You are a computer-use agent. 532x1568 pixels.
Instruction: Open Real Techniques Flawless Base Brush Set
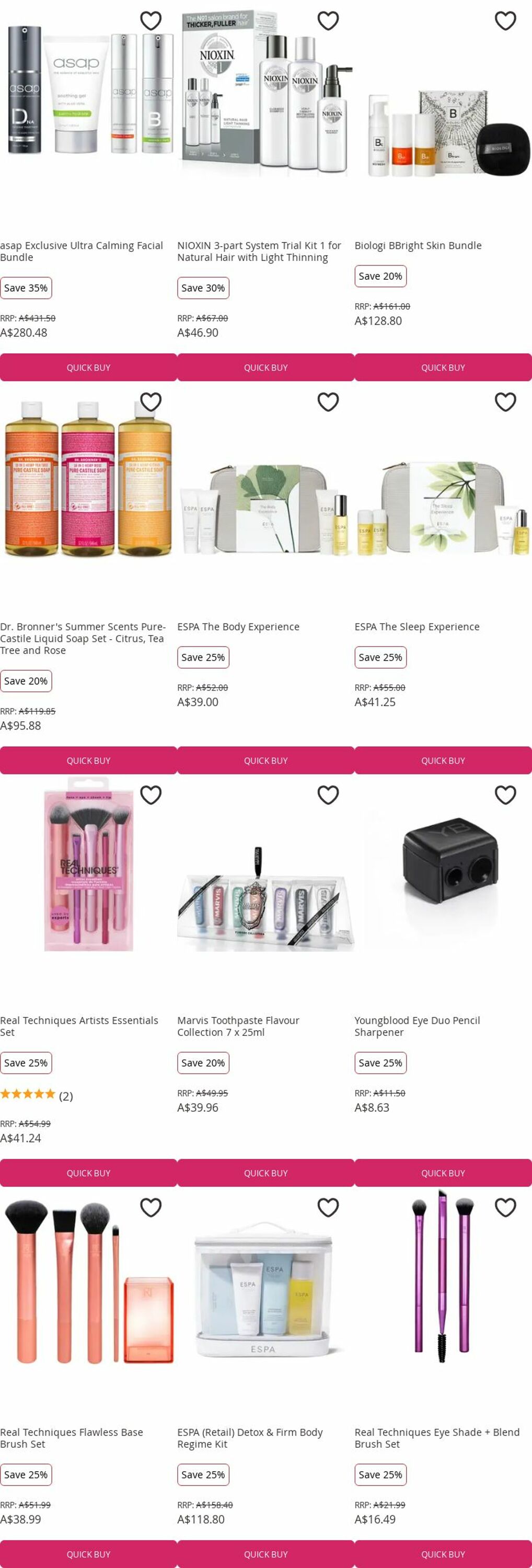click(71, 1438)
